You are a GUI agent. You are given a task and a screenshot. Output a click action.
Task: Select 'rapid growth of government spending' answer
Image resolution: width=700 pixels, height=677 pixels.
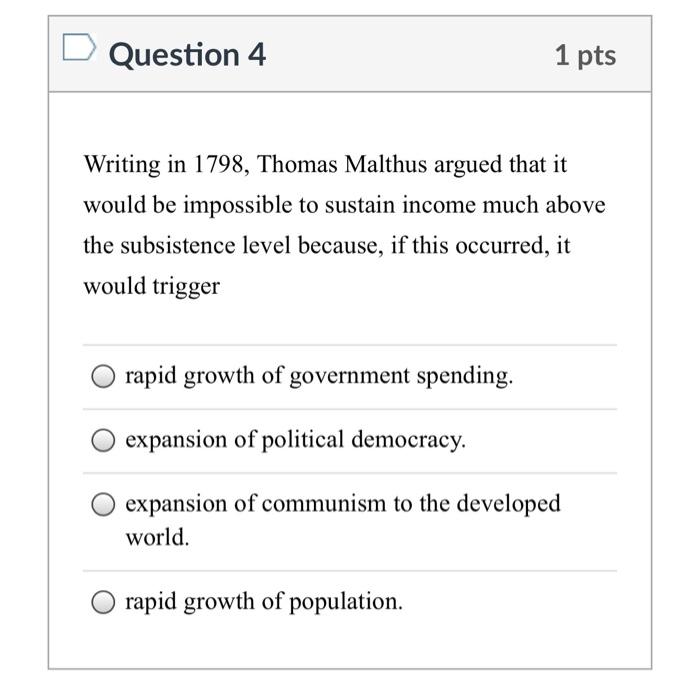(103, 376)
